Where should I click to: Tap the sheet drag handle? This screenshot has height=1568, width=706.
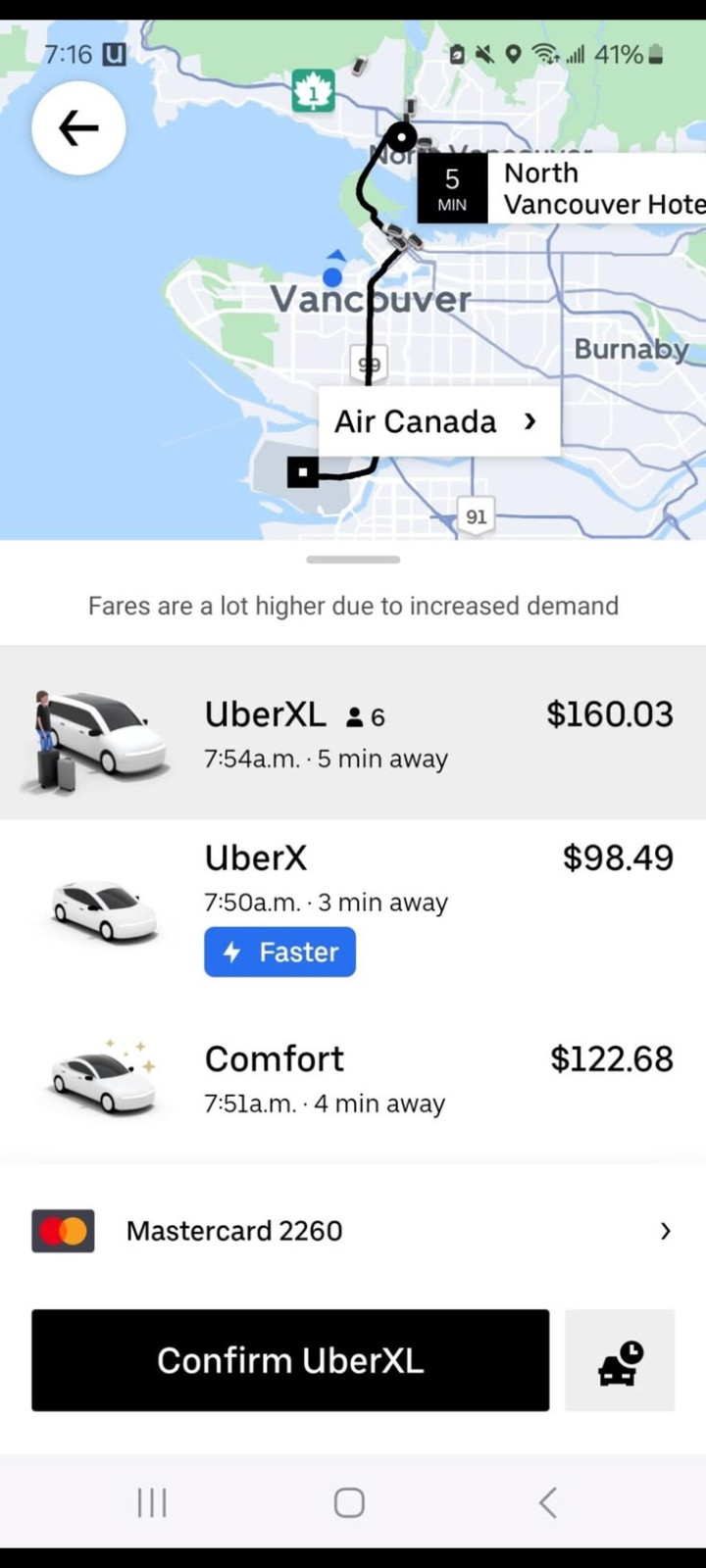pyautogui.click(x=353, y=560)
